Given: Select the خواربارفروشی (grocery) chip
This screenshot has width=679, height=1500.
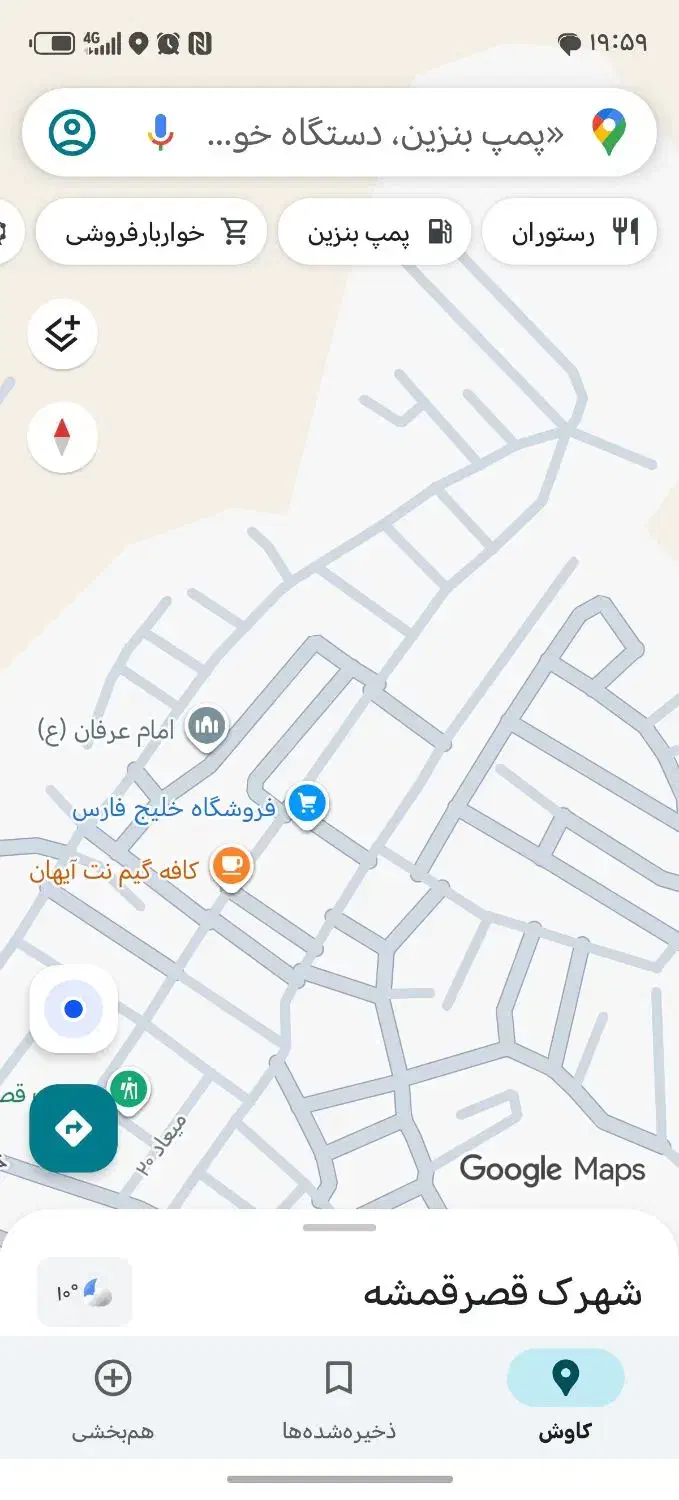Looking at the screenshot, I should [151, 234].
